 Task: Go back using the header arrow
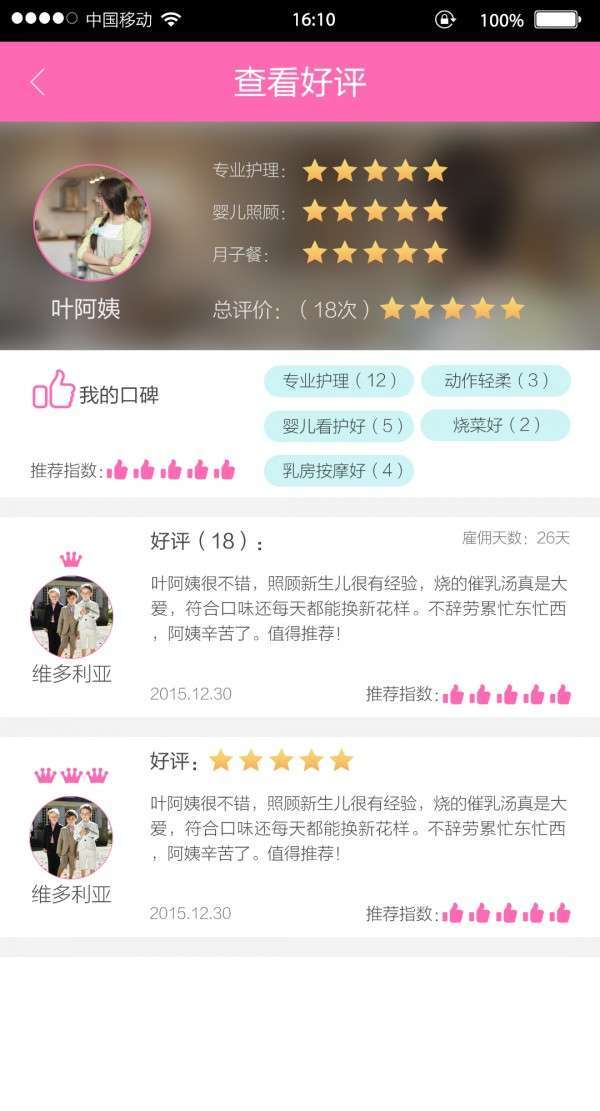[38, 82]
